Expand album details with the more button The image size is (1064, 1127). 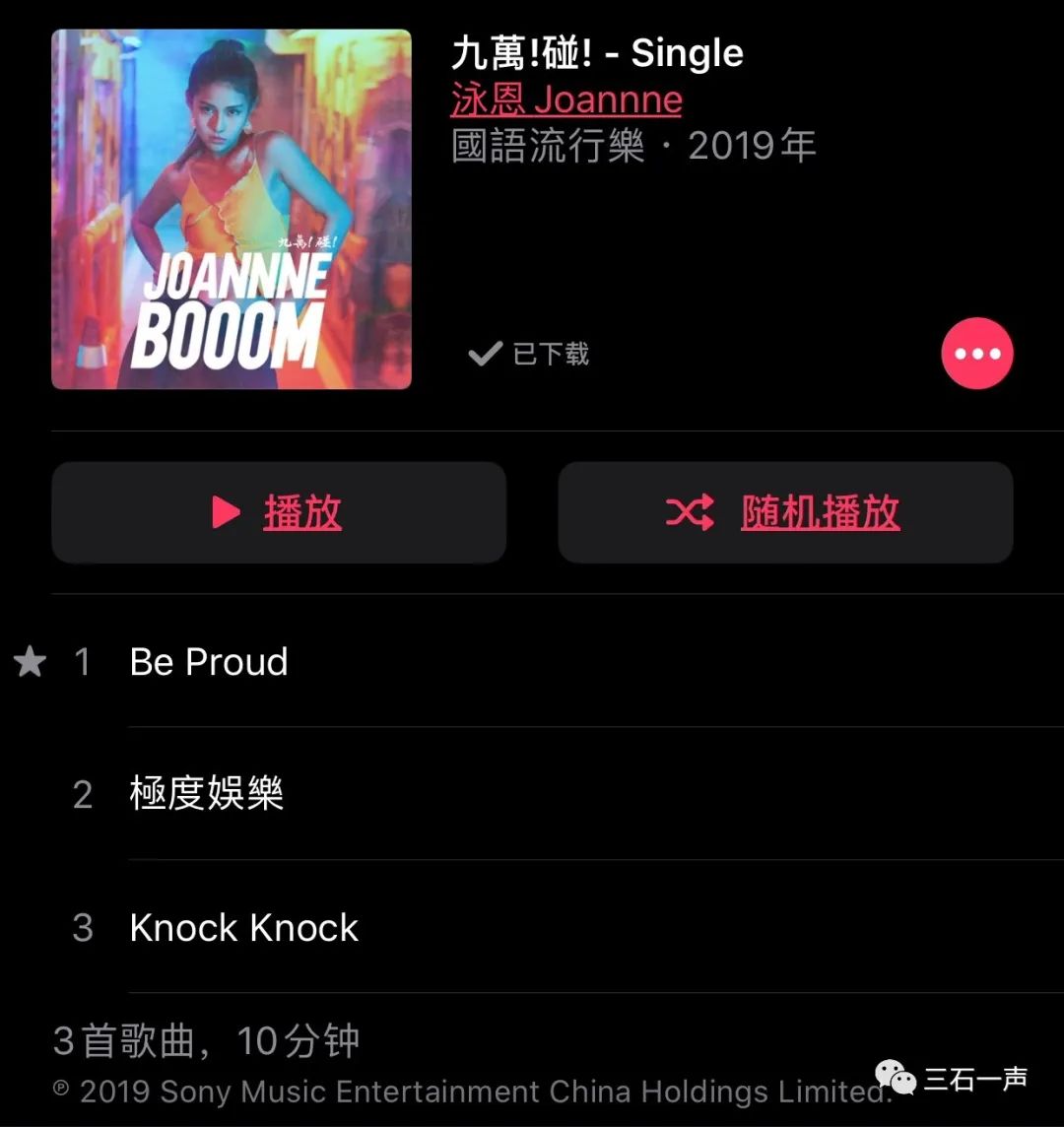pos(976,353)
